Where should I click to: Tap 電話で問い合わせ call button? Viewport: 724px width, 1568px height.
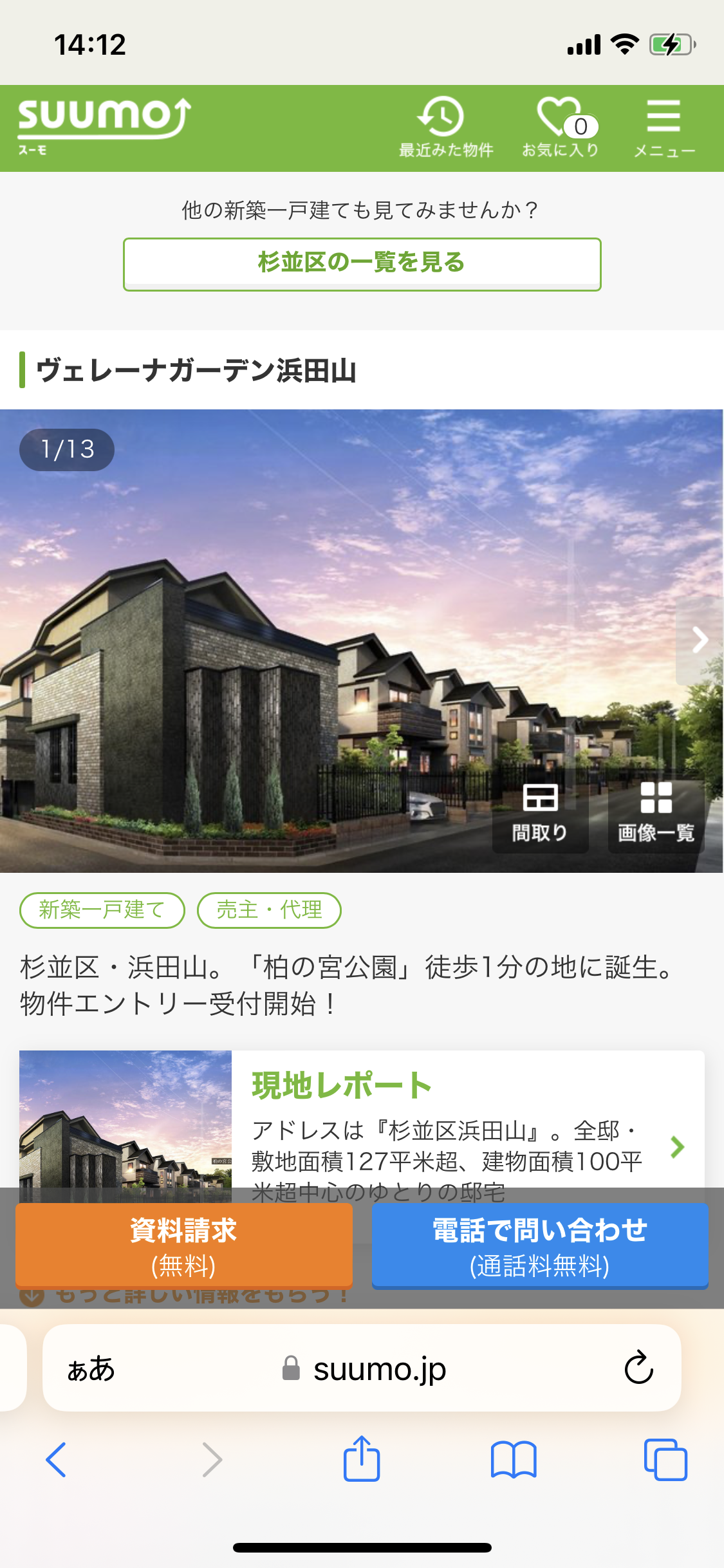(540, 1246)
